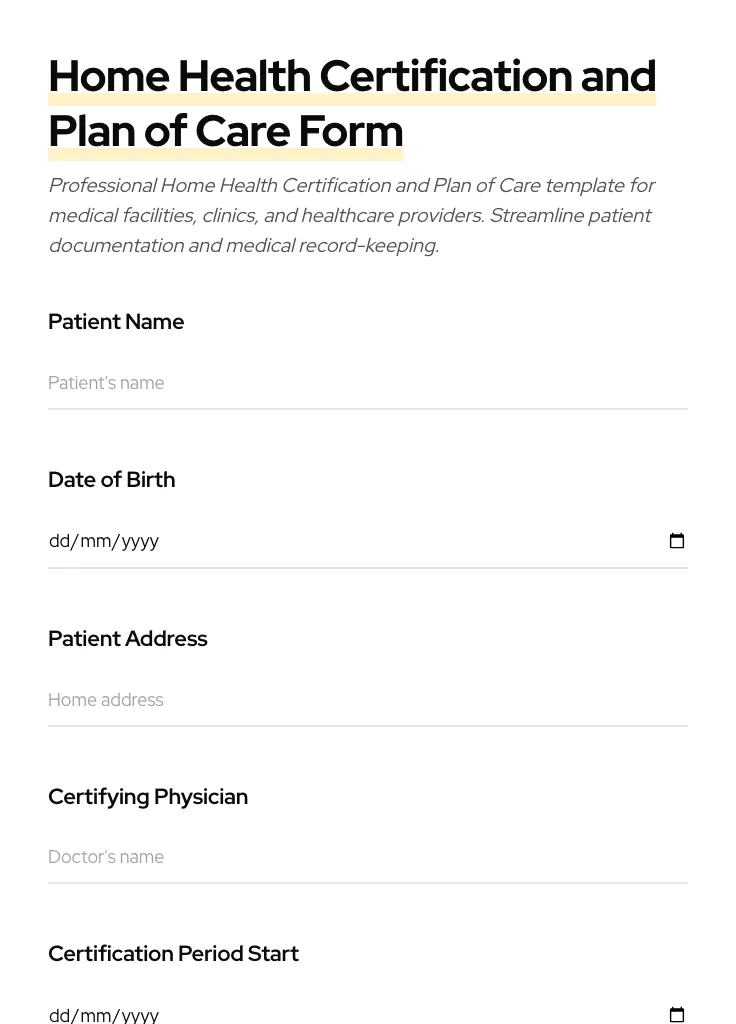Screen dimensions: 736x1024
Task: Click the Patient Name field label
Action: click(x=116, y=322)
